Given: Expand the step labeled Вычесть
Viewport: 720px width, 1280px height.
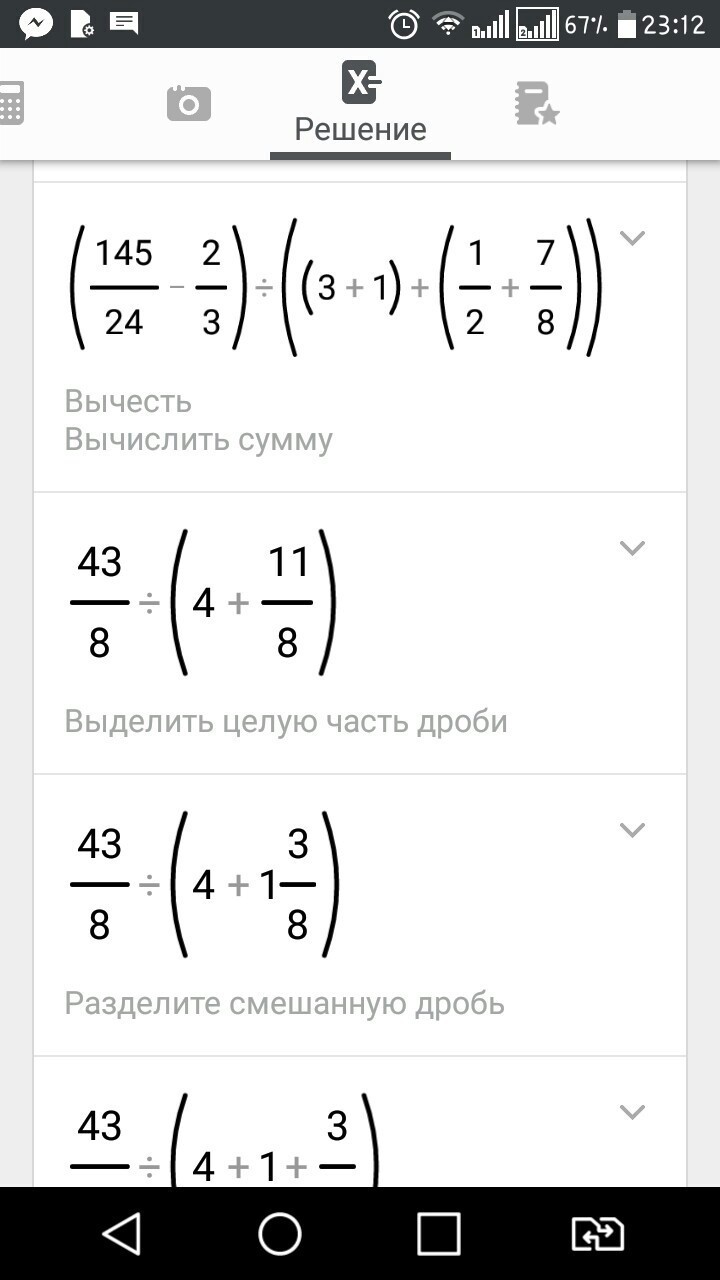Looking at the screenshot, I should tap(632, 238).
